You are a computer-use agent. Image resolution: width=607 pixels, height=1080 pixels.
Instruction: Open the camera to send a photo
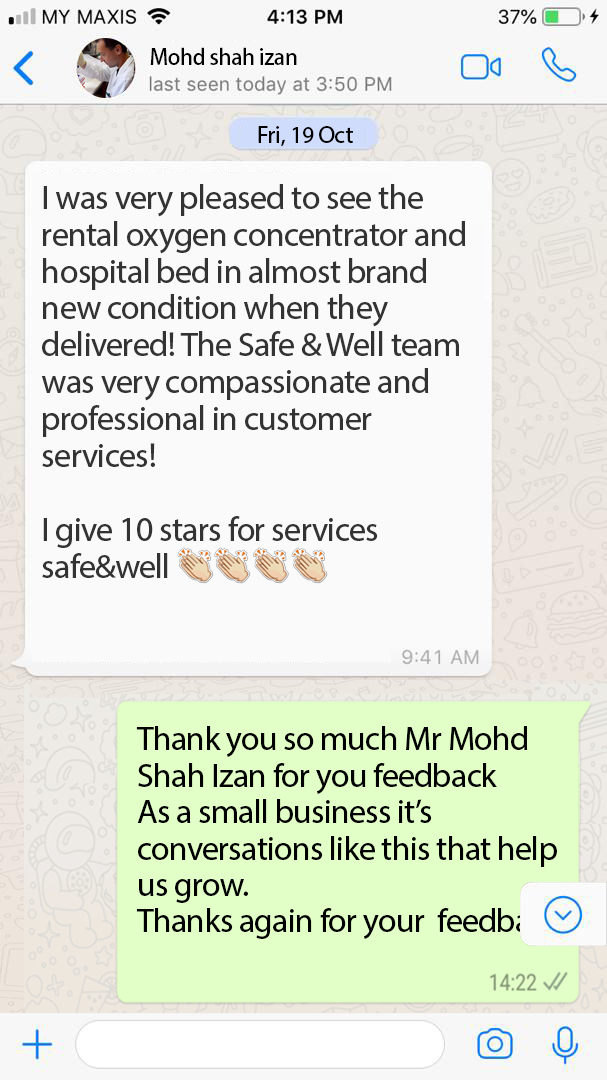coord(495,1045)
